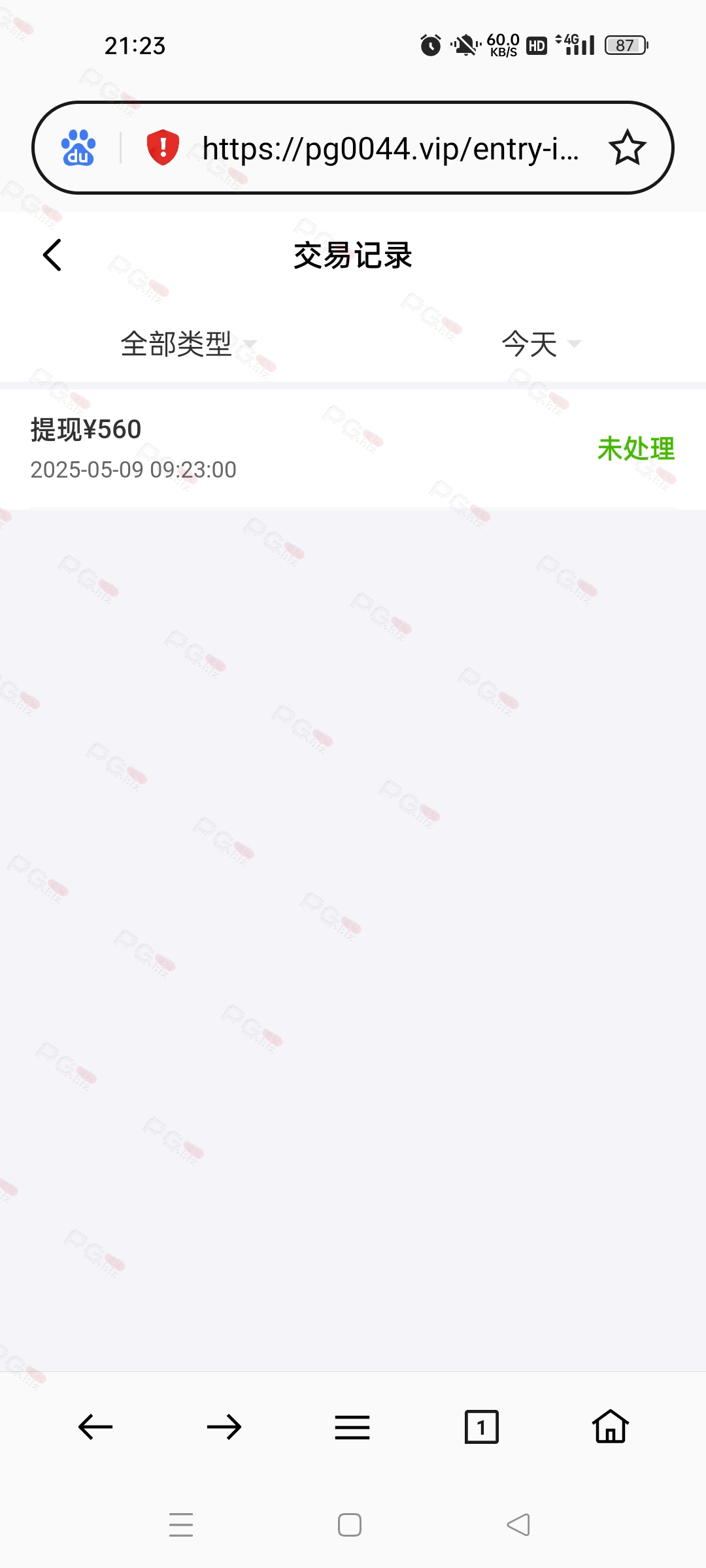Screen dimensions: 706x1568
Task: Open the 提现¥560 transaction record
Action: 353,449
